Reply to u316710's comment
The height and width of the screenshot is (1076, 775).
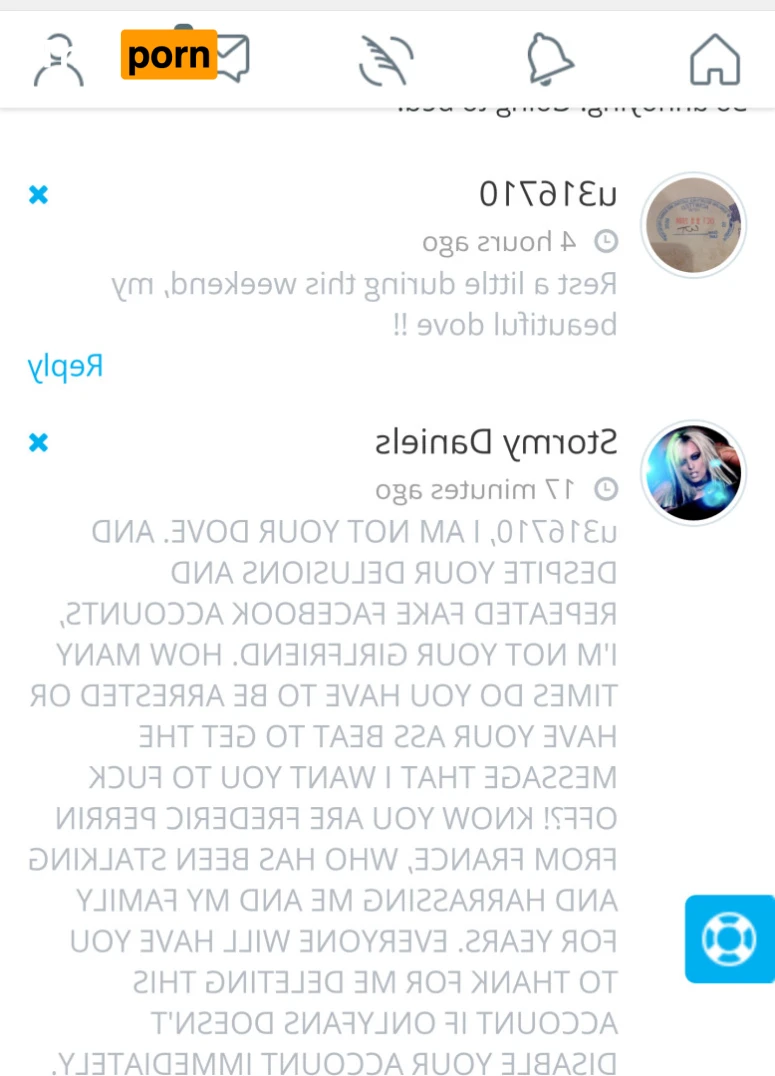(65, 367)
